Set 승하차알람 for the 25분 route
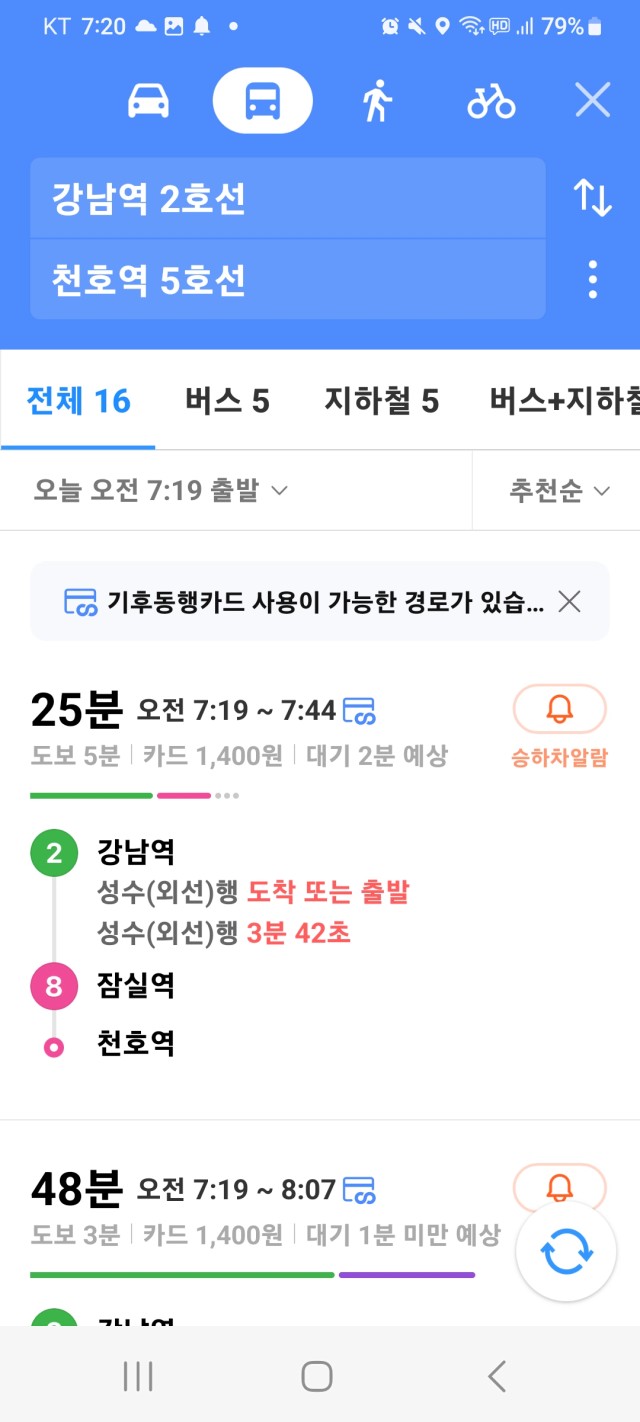640x1422 pixels. coord(560,727)
